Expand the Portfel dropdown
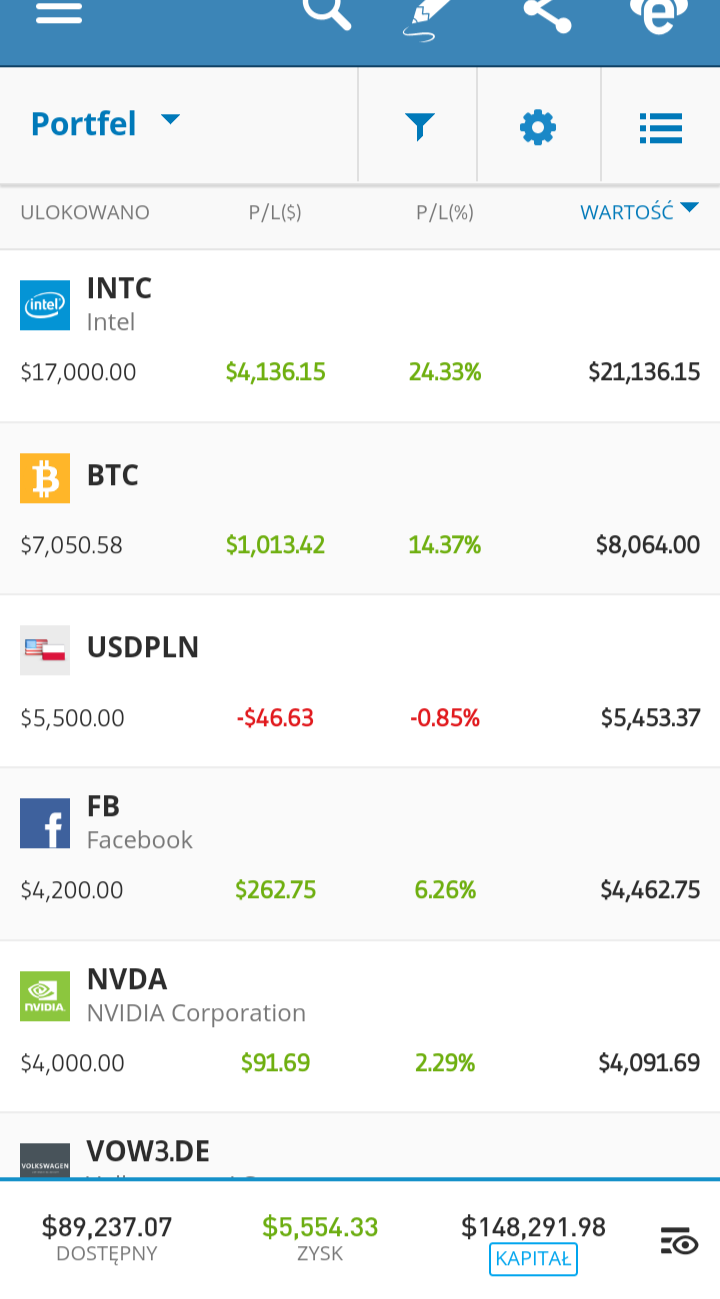This screenshot has height=1299, width=720. pyautogui.click(x=105, y=123)
